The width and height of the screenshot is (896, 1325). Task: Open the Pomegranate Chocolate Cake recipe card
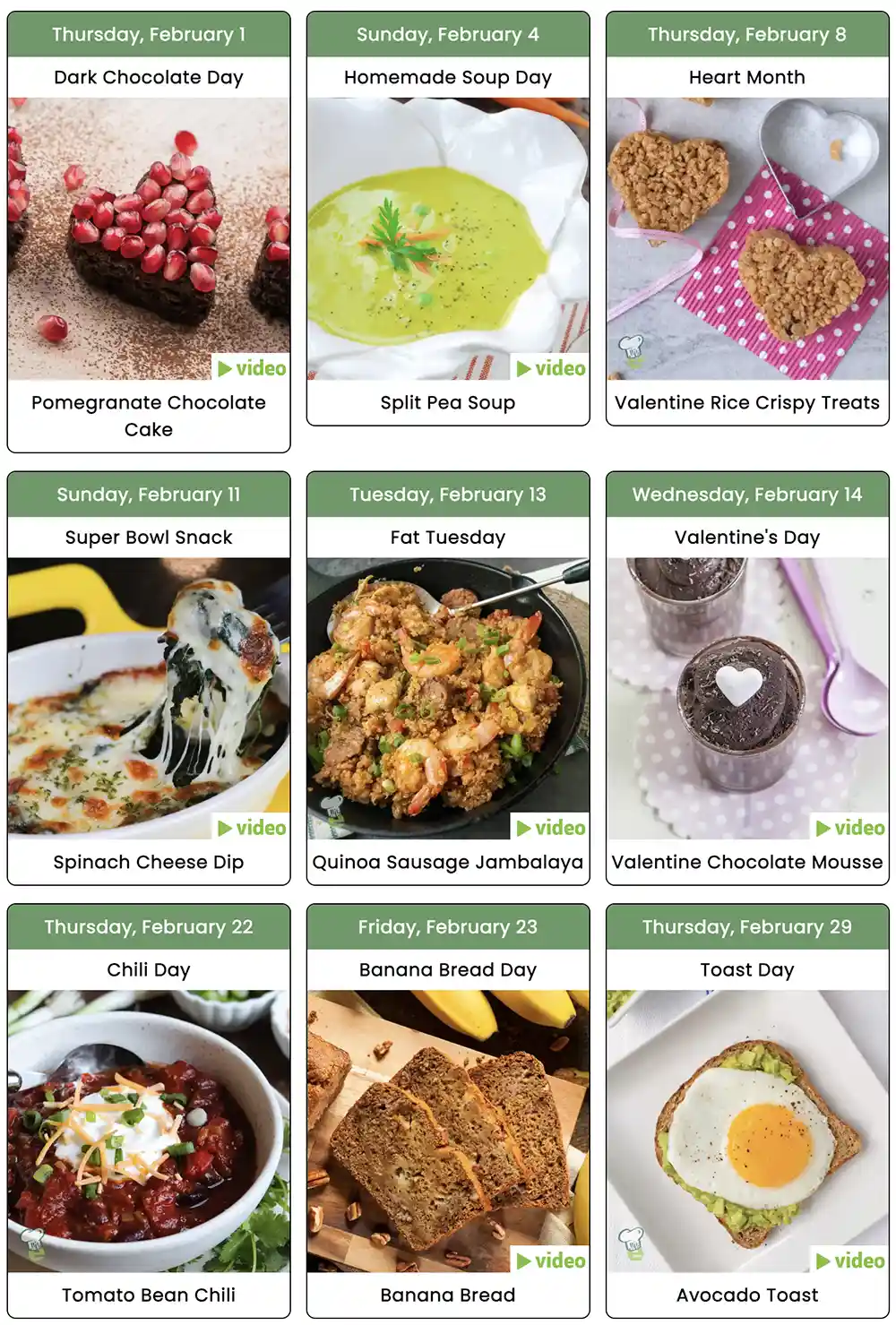tap(149, 237)
